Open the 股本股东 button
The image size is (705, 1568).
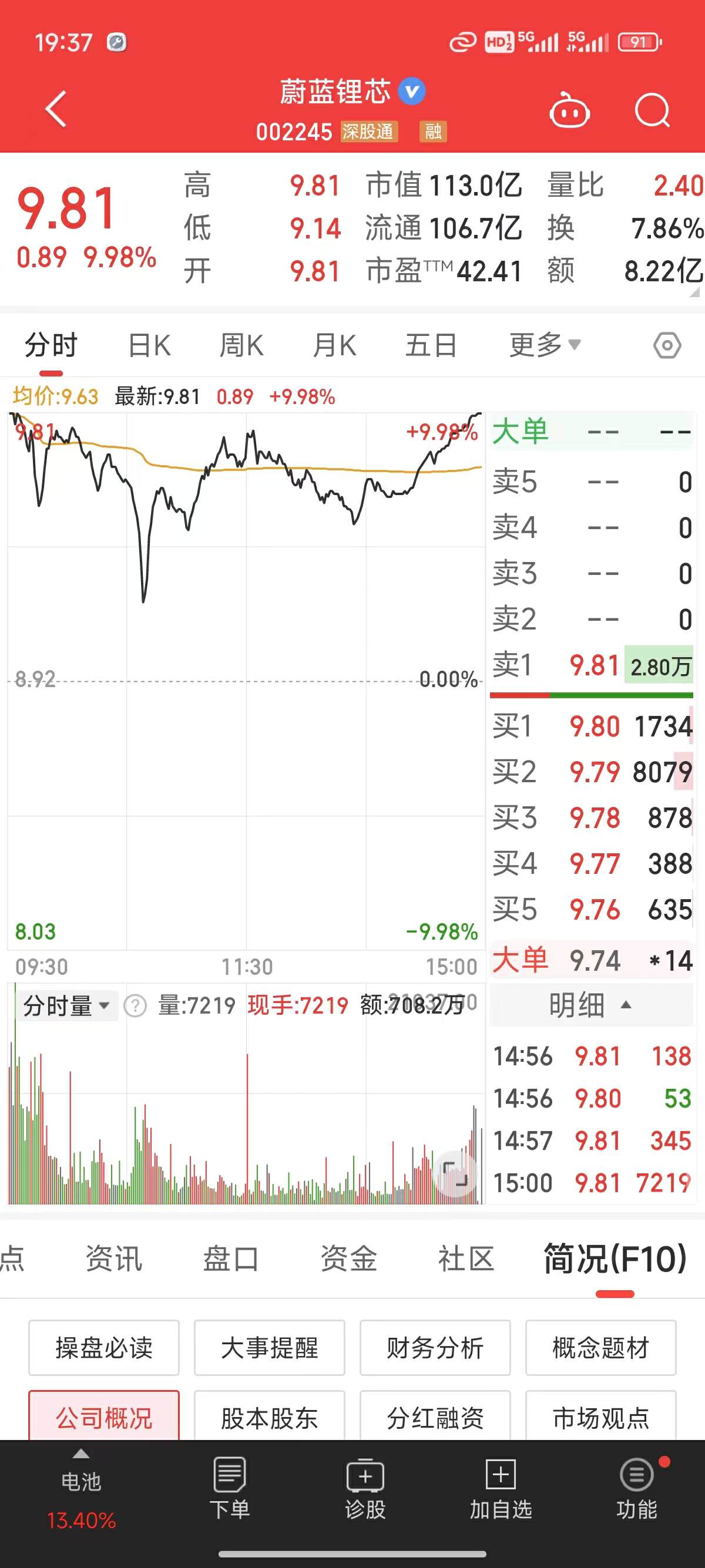[x=269, y=1418]
